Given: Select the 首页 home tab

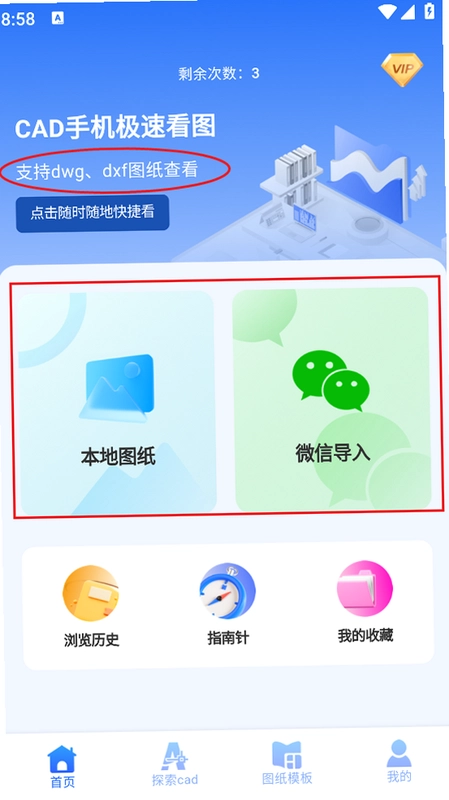Looking at the screenshot, I should (62, 766).
